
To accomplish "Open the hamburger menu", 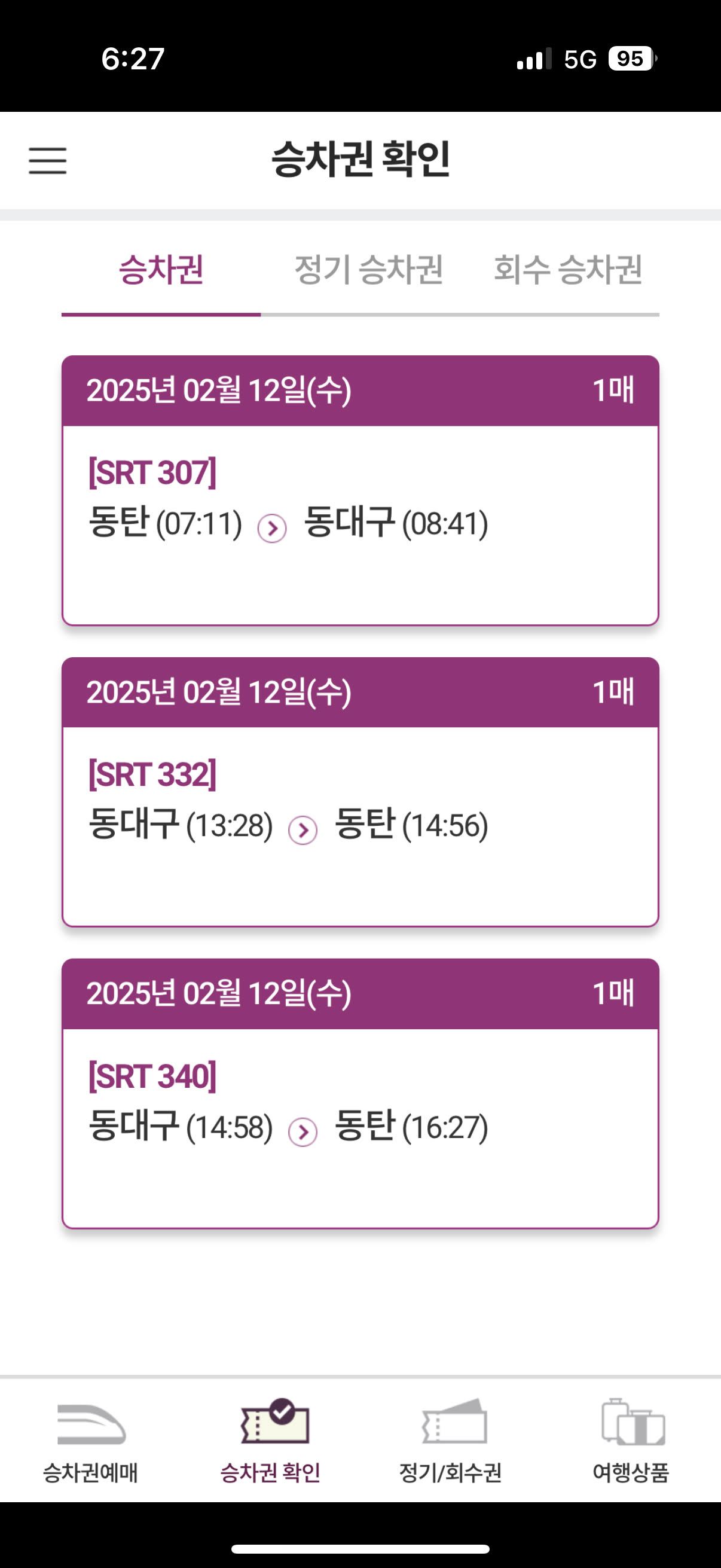I will click(x=47, y=160).
